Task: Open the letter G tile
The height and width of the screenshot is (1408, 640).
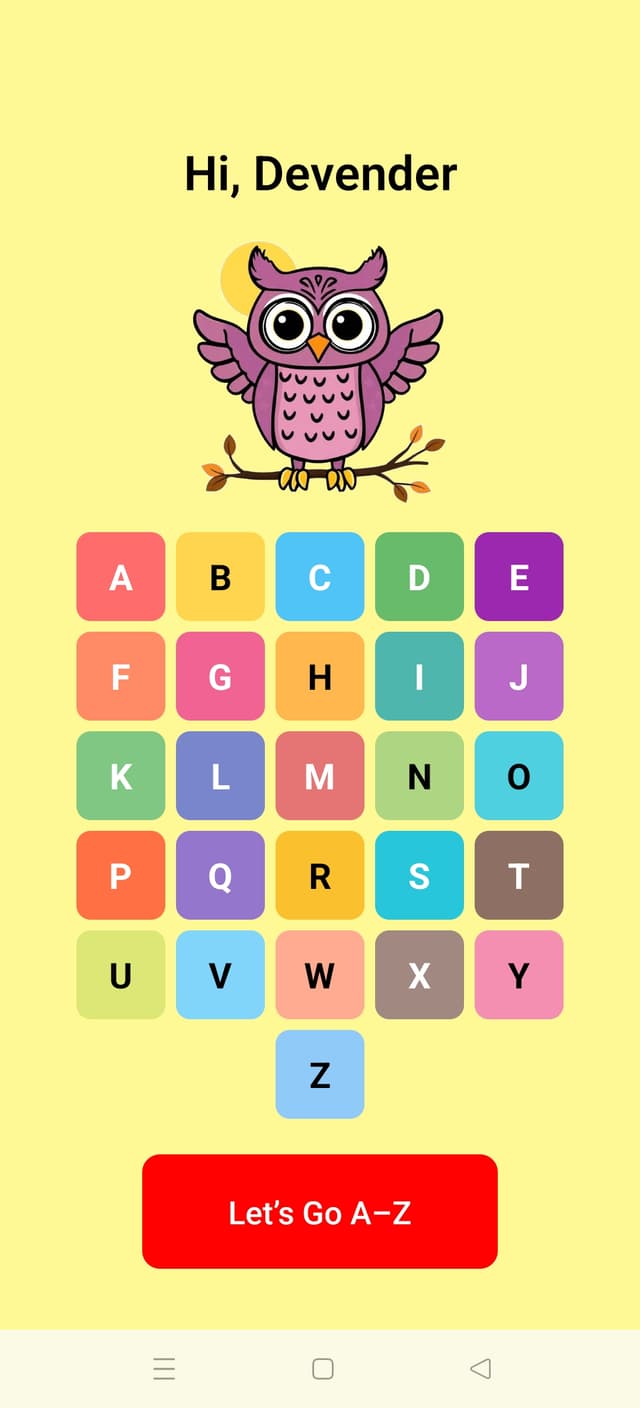Action: [x=220, y=677]
